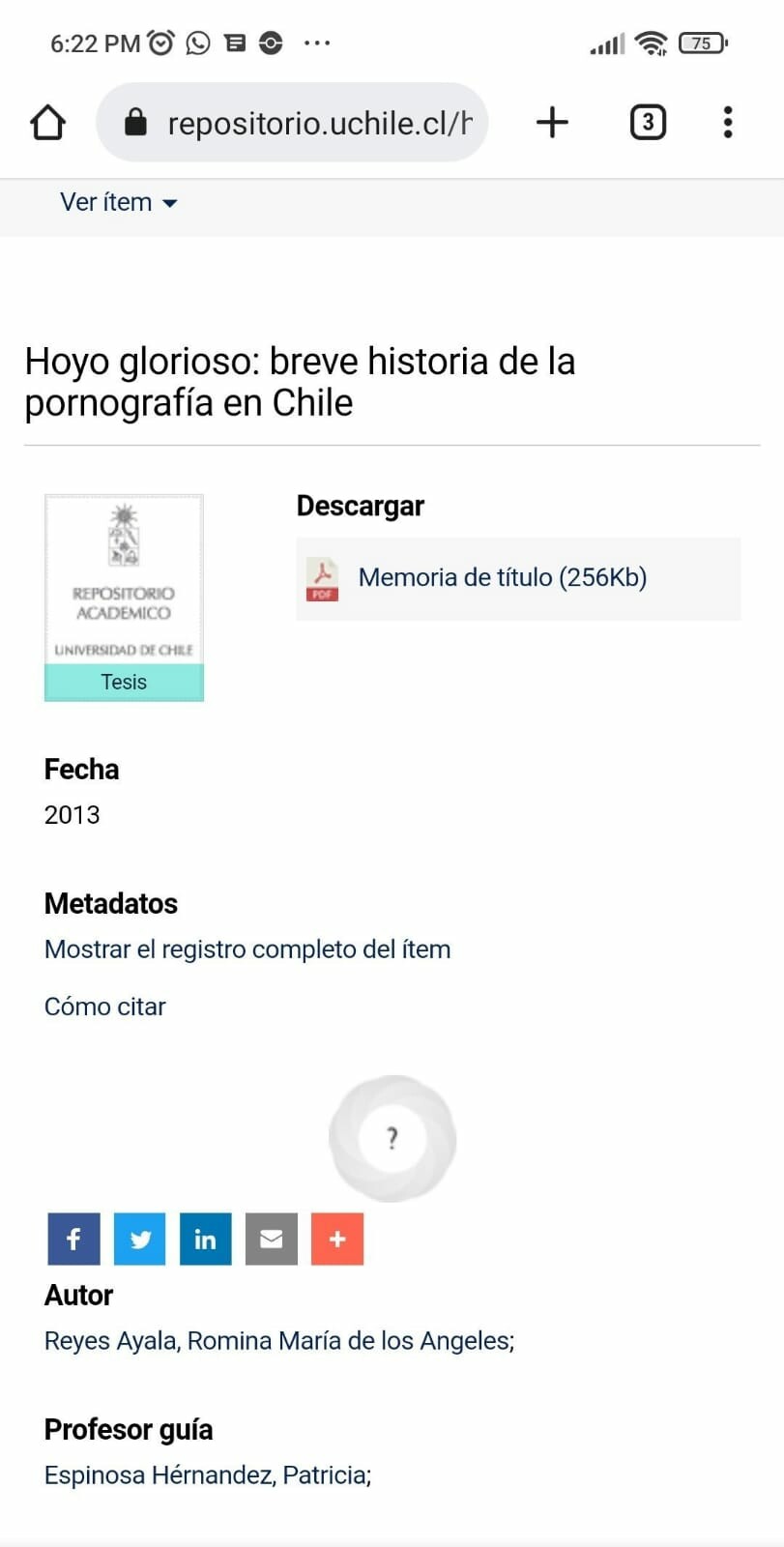View author Reyes Ayala, Romina María
Screen dimensions: 784x1547
pyautogui.click(x=278, y=1341)
